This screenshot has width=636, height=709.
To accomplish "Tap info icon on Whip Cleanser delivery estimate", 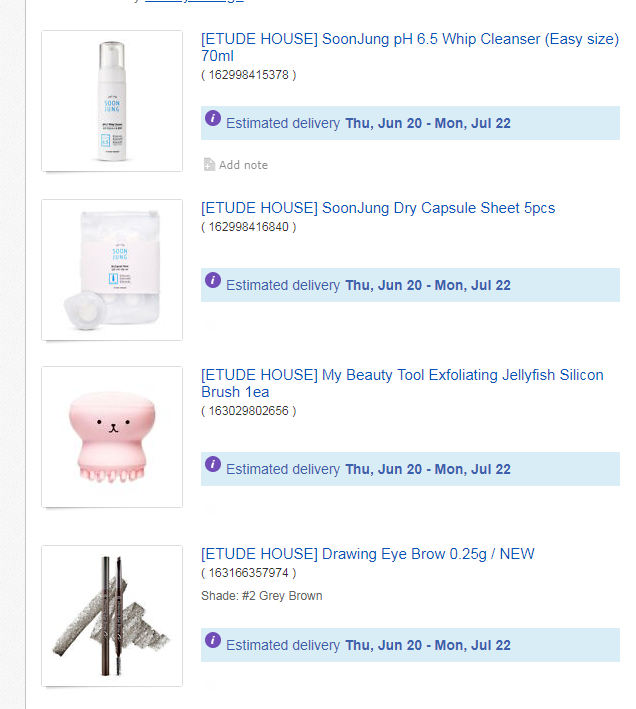I will [213, 118].
